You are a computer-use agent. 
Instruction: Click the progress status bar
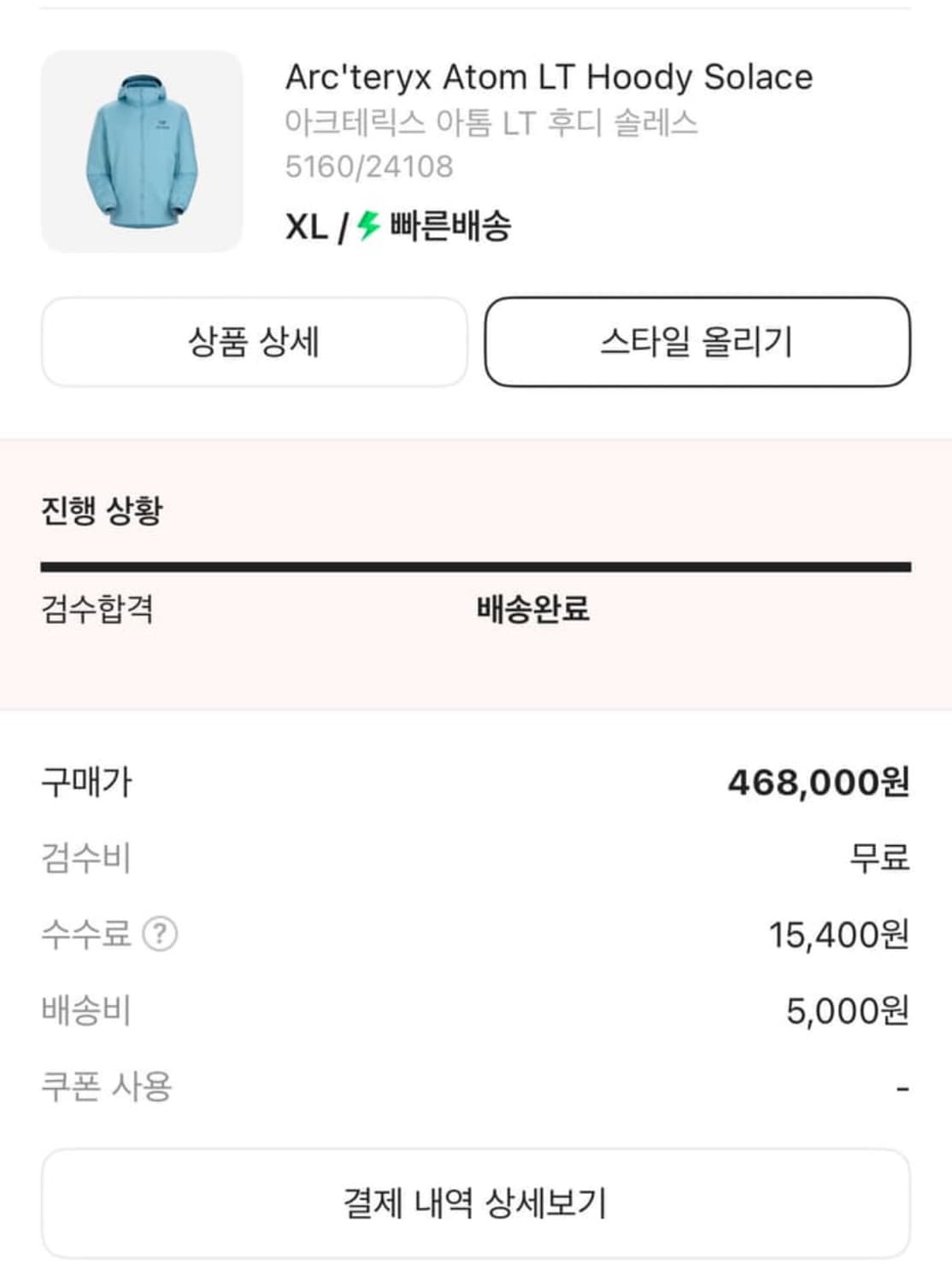coord(476,563)
